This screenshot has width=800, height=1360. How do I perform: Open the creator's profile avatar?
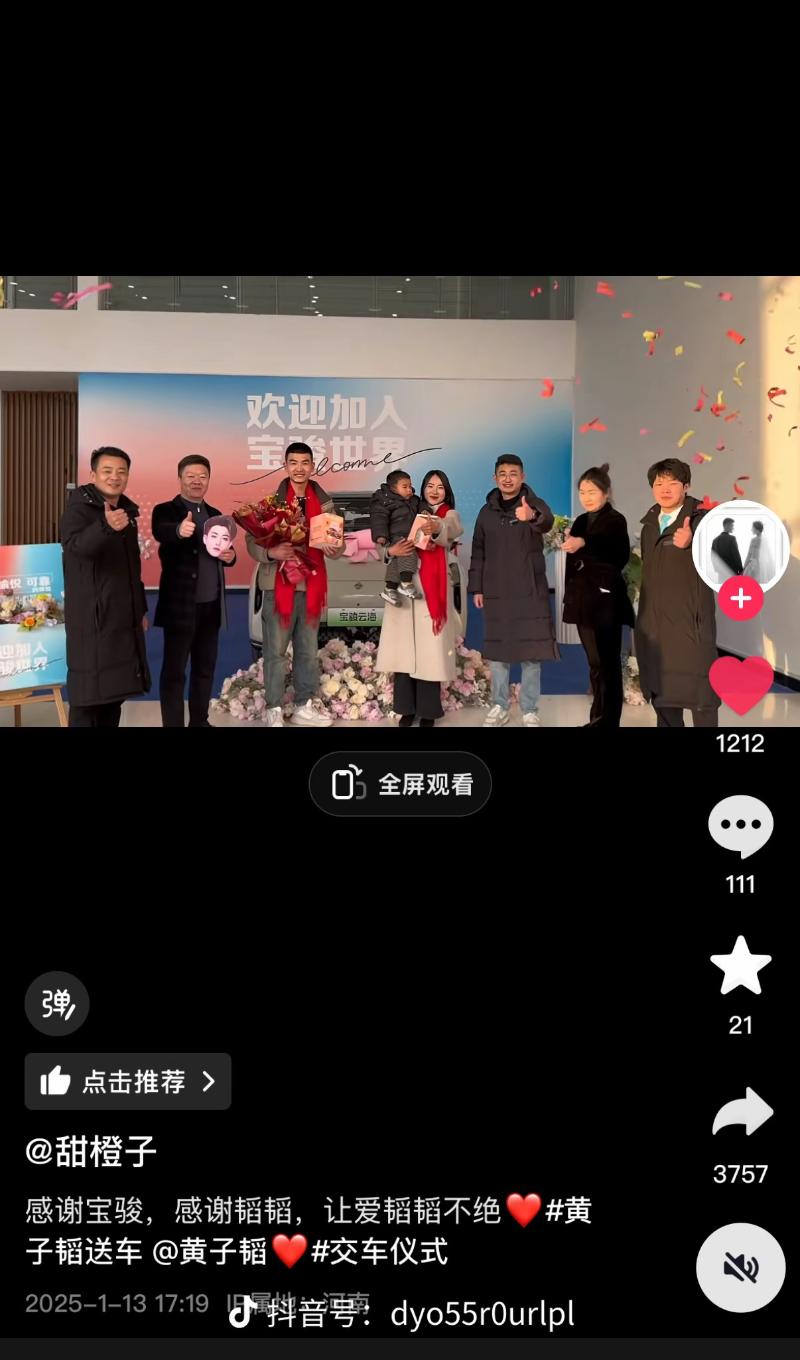(x=740, y=547)
